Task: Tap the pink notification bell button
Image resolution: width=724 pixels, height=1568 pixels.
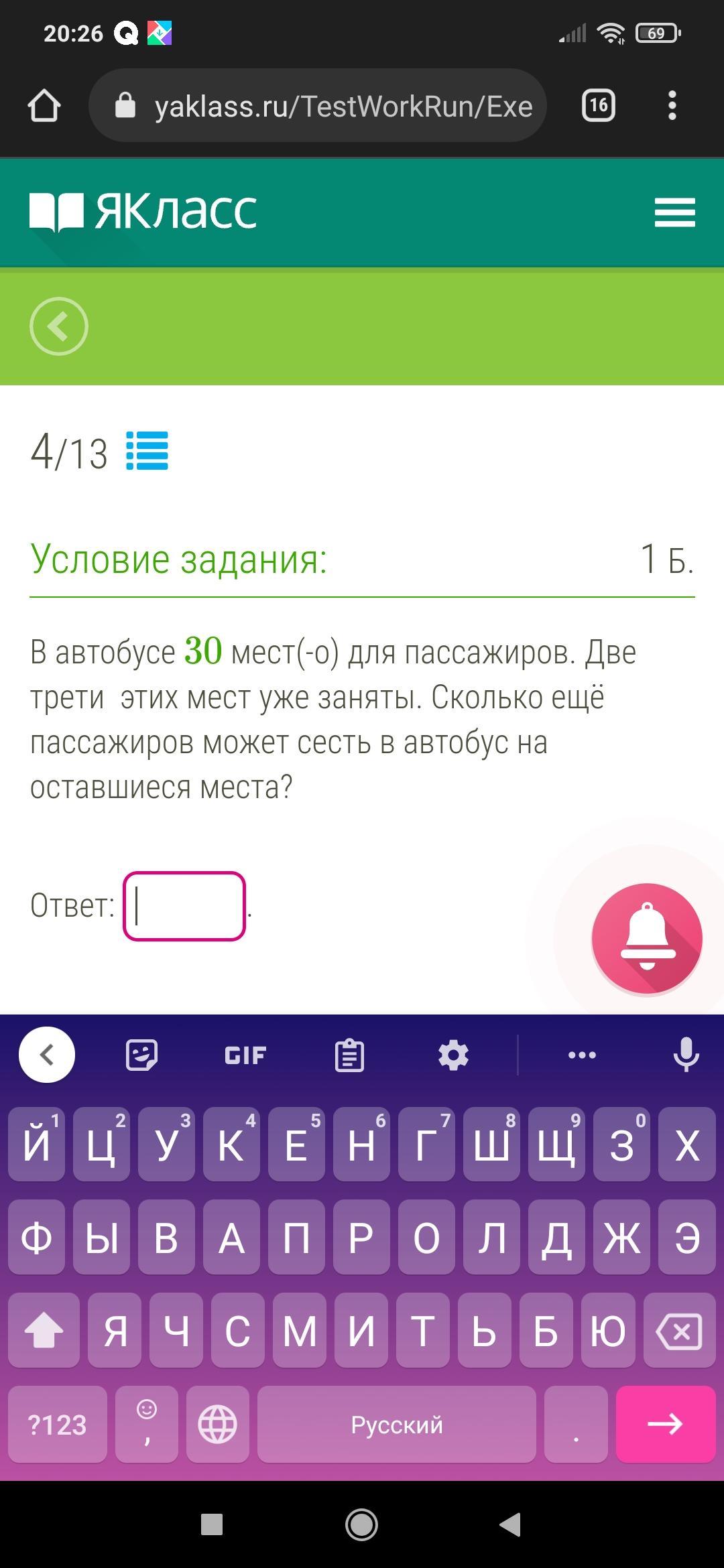Action: tap(647, 938)
